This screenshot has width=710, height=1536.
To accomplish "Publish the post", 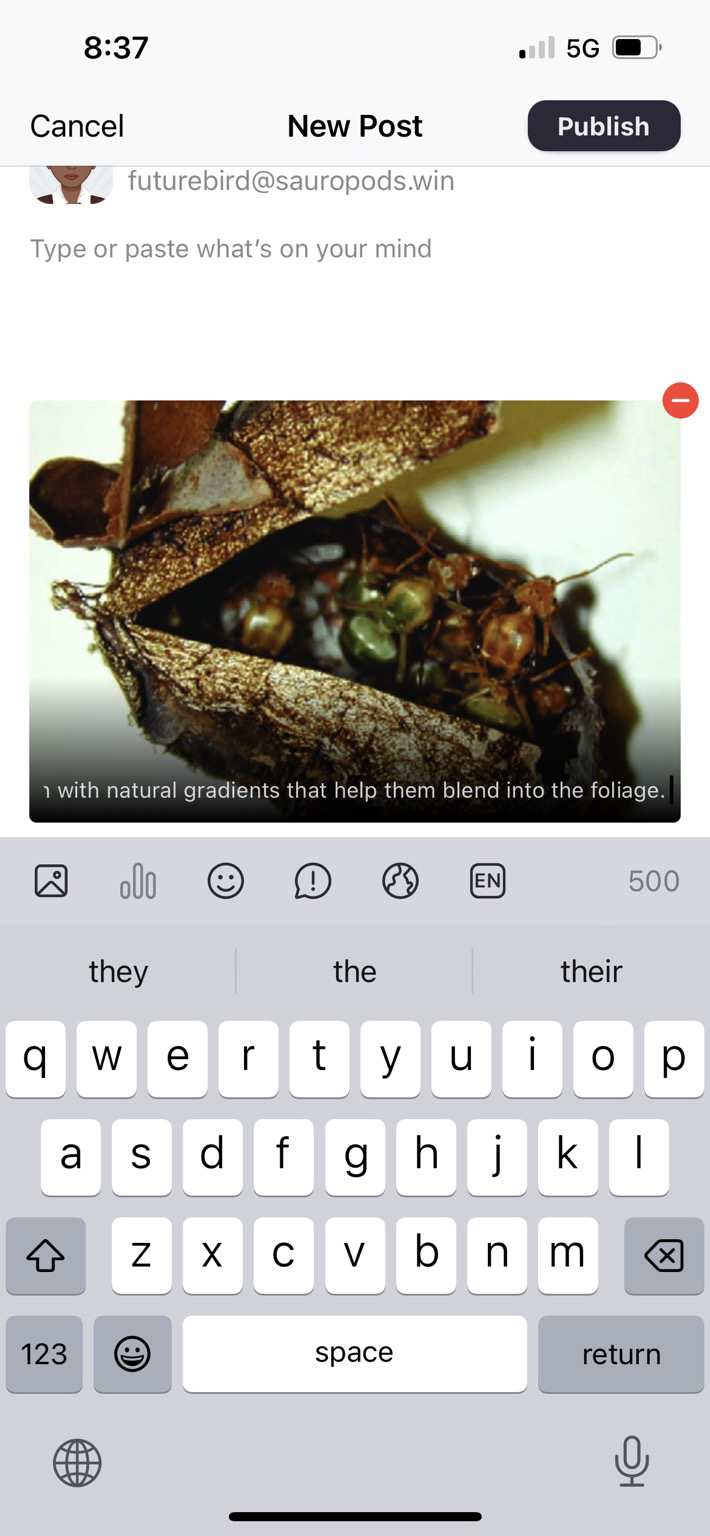I will click(x=603, y=126).
